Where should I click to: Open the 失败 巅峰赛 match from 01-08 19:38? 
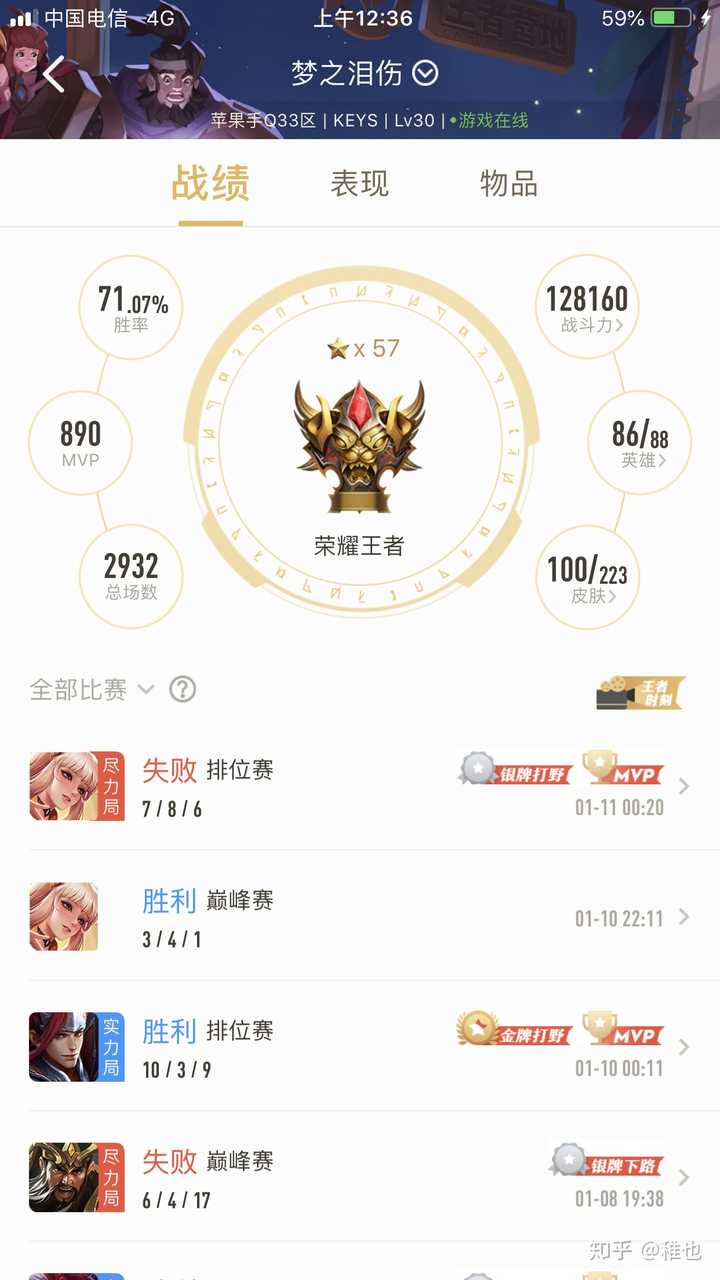point(360,1177)
